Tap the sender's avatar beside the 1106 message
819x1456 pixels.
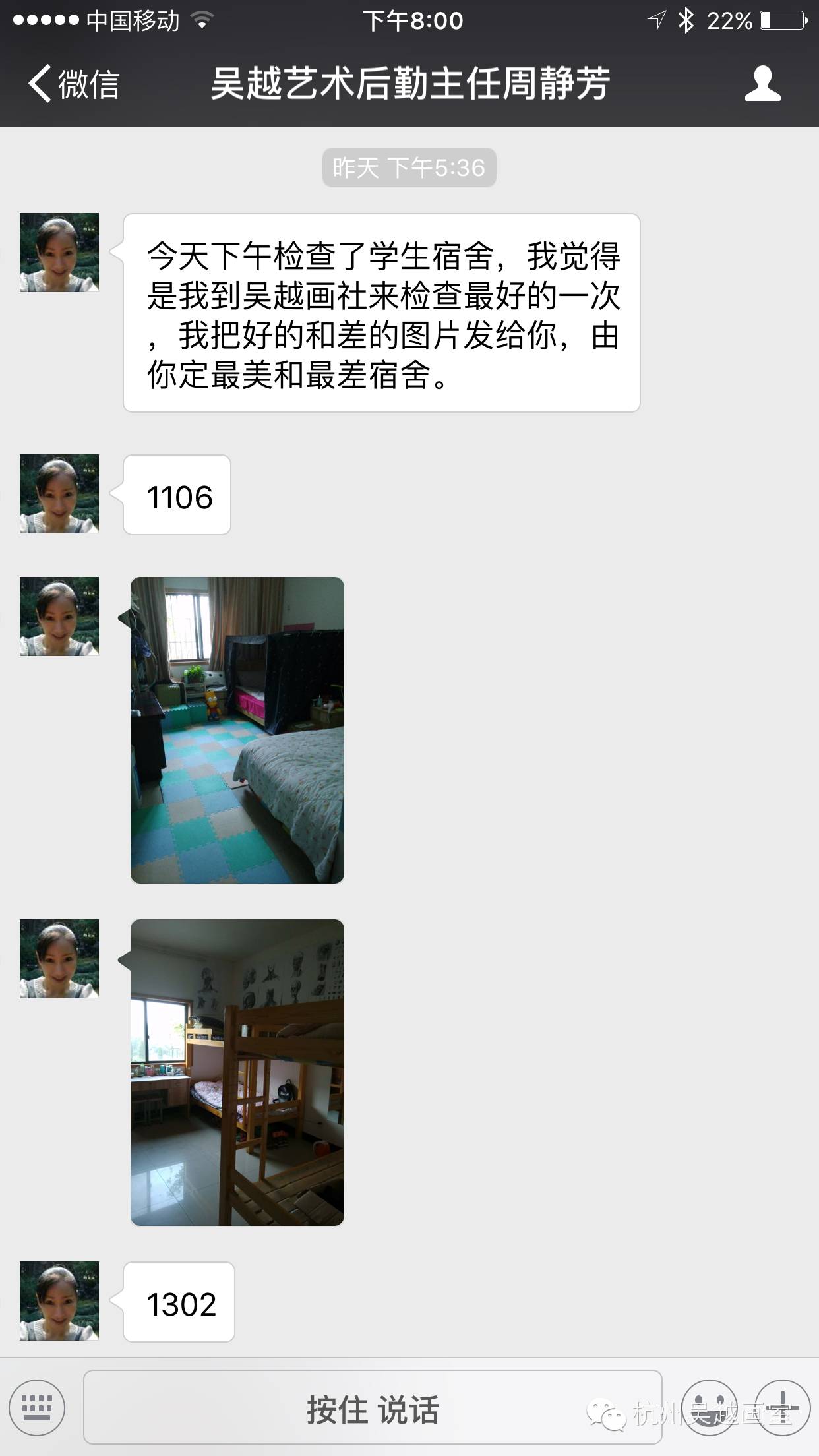[59, 494]
